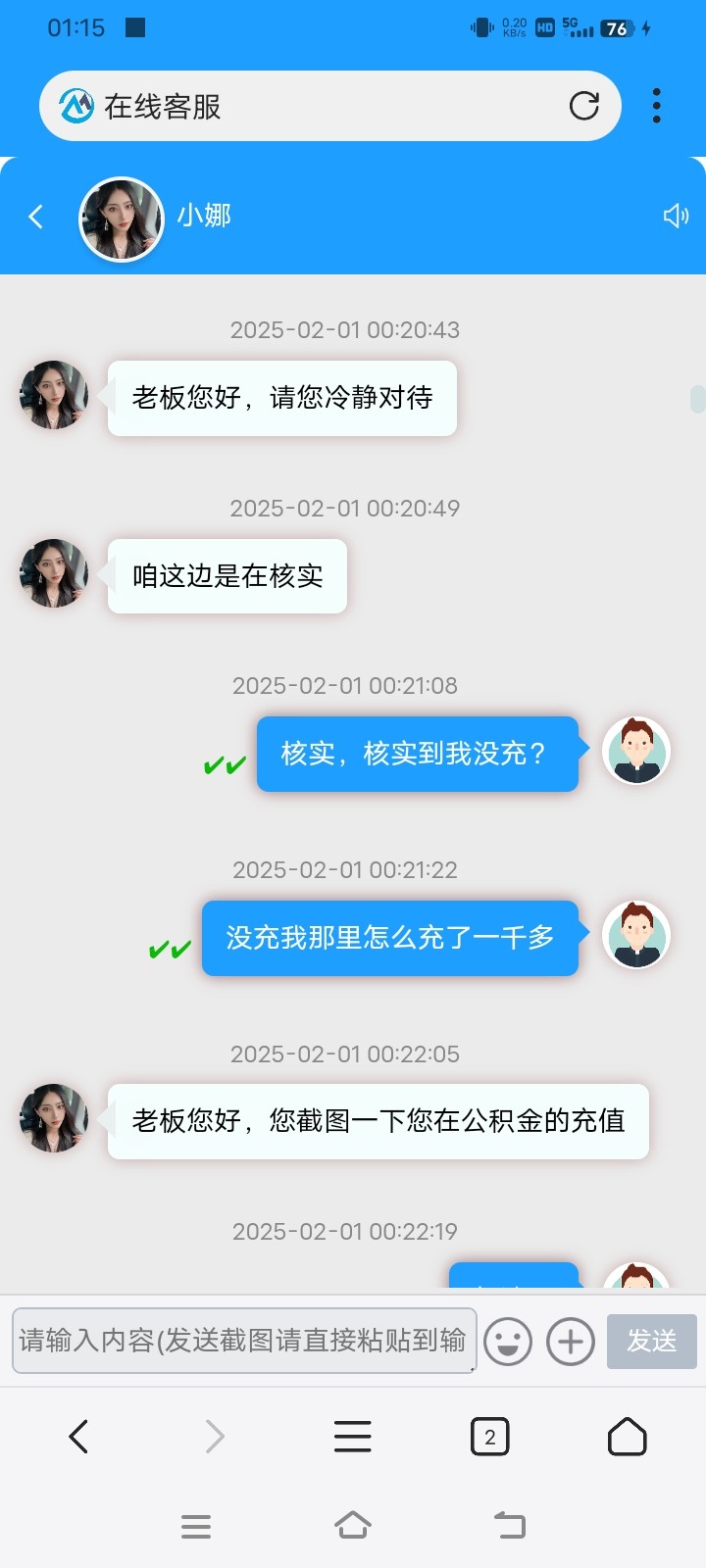
Task: Open the browser overflow menu
Action: [x=656, y=106]
